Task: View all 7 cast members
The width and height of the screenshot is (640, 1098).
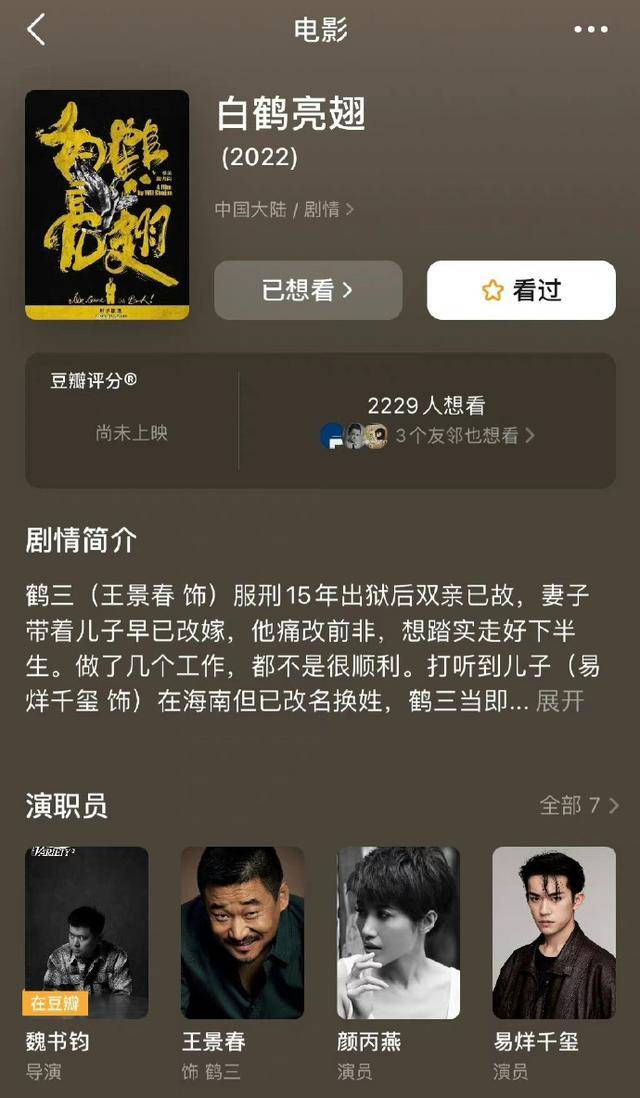Action: (x=579, y=805)
